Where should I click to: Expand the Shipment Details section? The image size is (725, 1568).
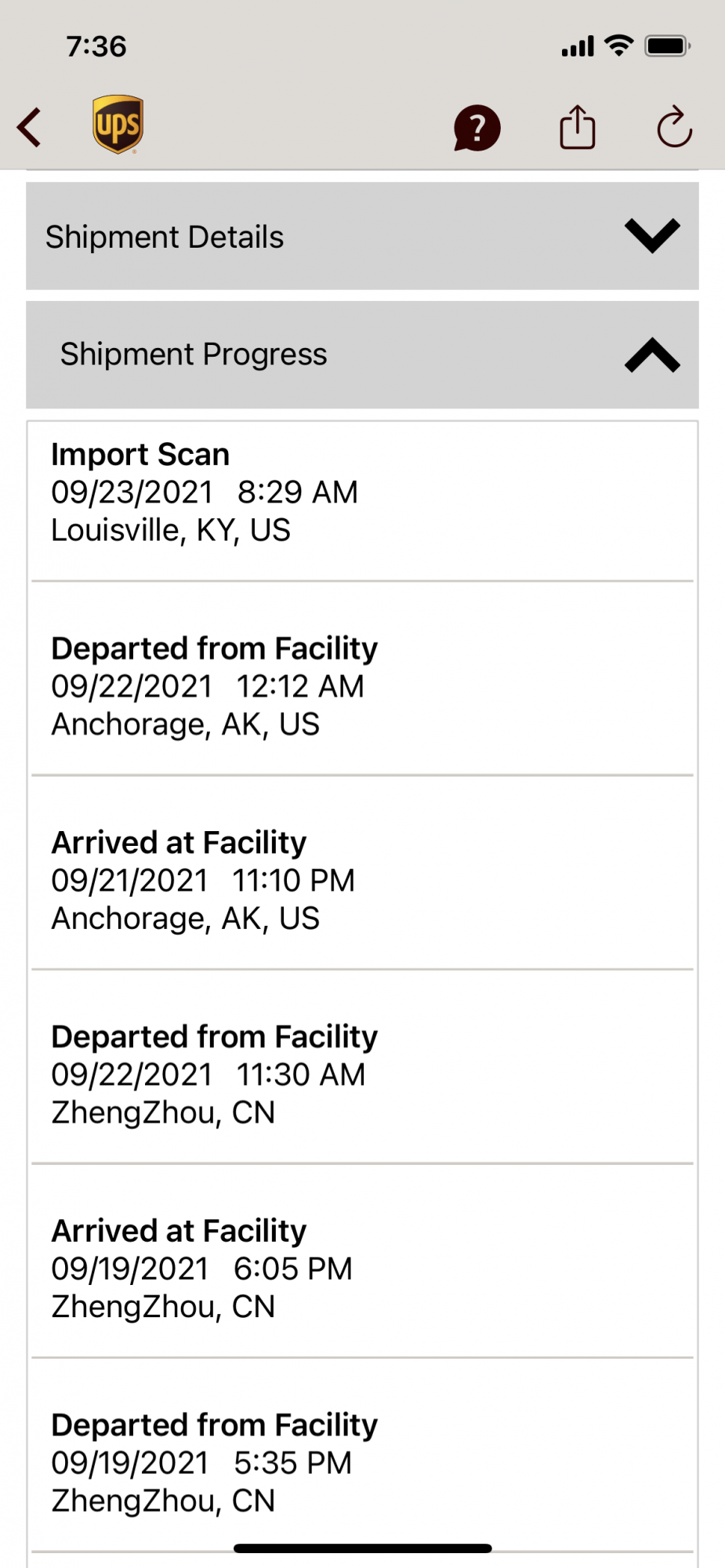[x=651, y=236]
